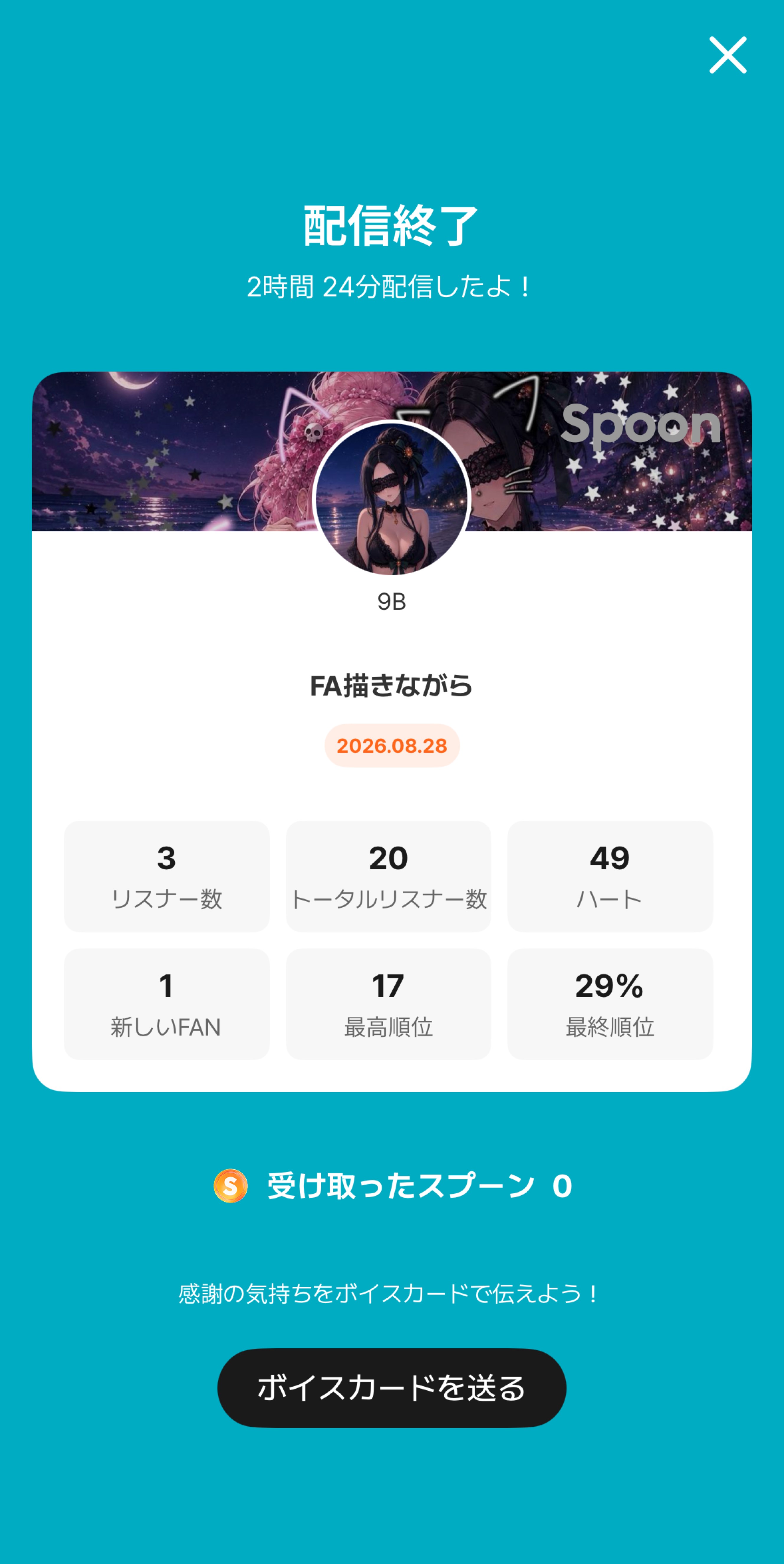Close the broadcast ended screen
The image size is (784, 1564).
[x=728, y=55]
